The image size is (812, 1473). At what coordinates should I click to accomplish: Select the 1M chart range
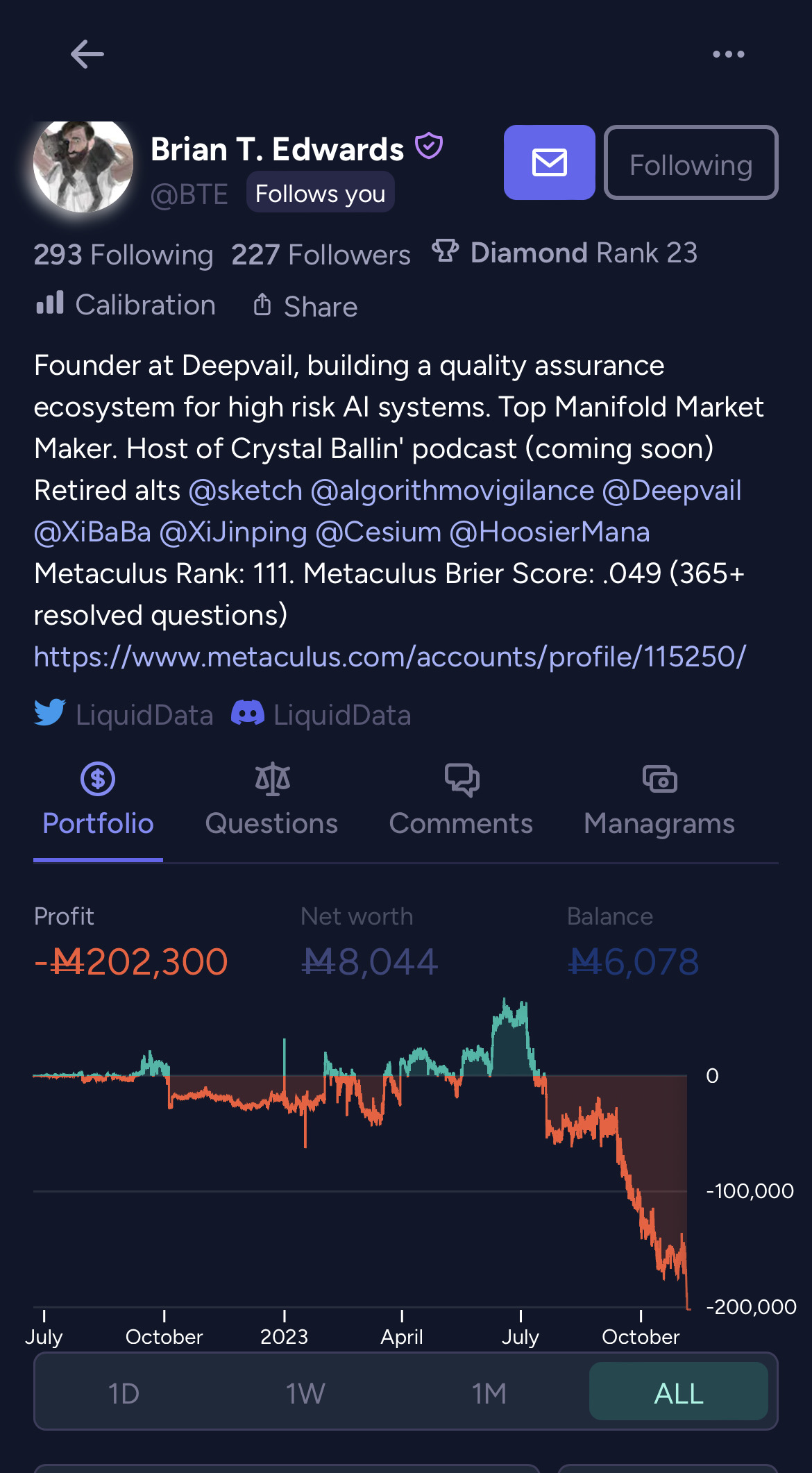[489, 1392]
